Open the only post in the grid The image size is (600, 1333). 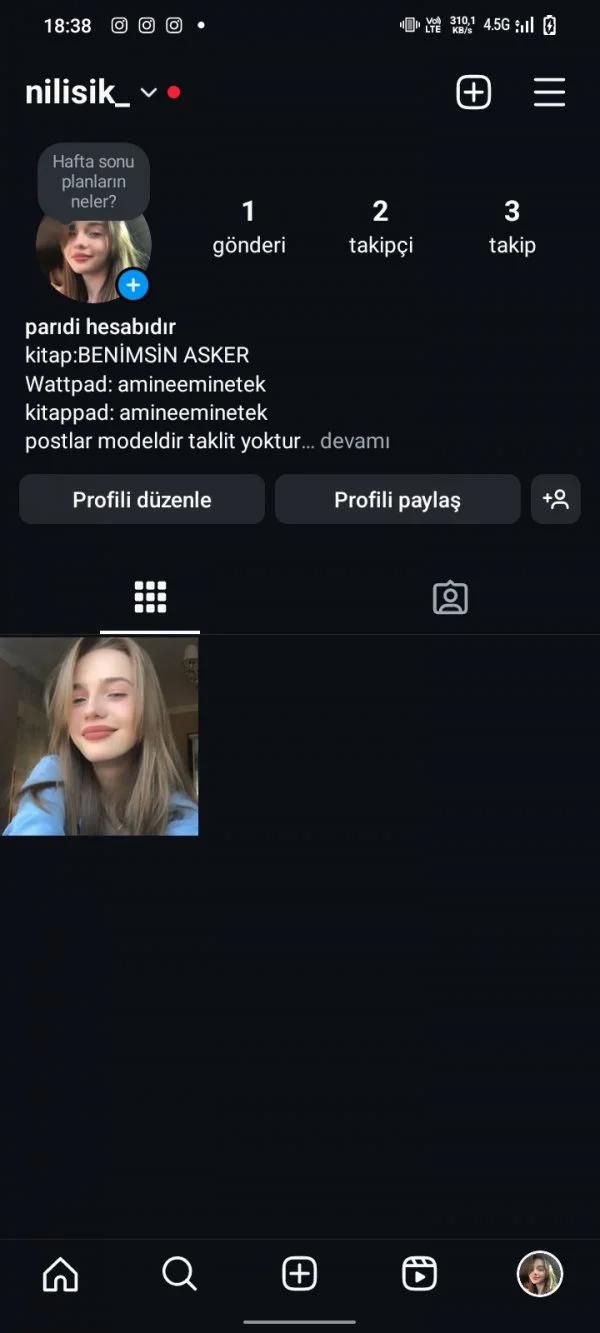pyautogui.click(x=99, y=736)
